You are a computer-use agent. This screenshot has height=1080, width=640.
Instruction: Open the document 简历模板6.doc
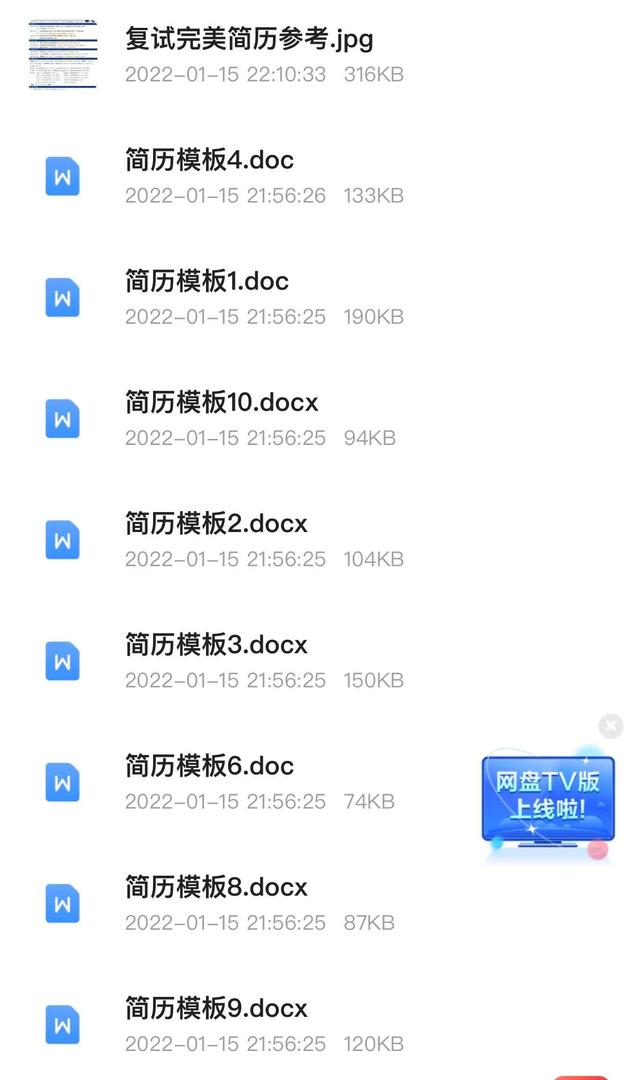pos(209,767)
